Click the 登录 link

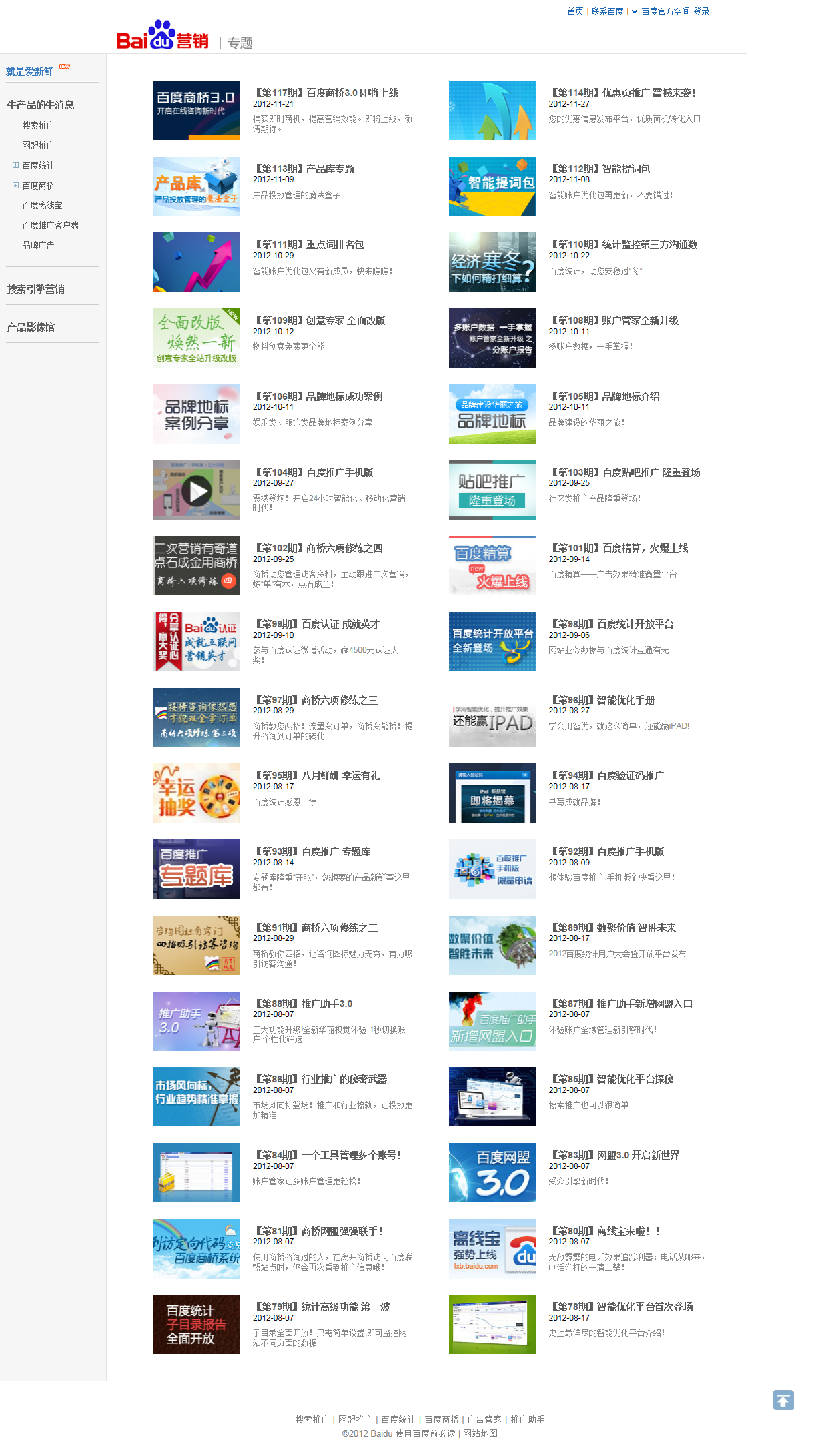701,11
